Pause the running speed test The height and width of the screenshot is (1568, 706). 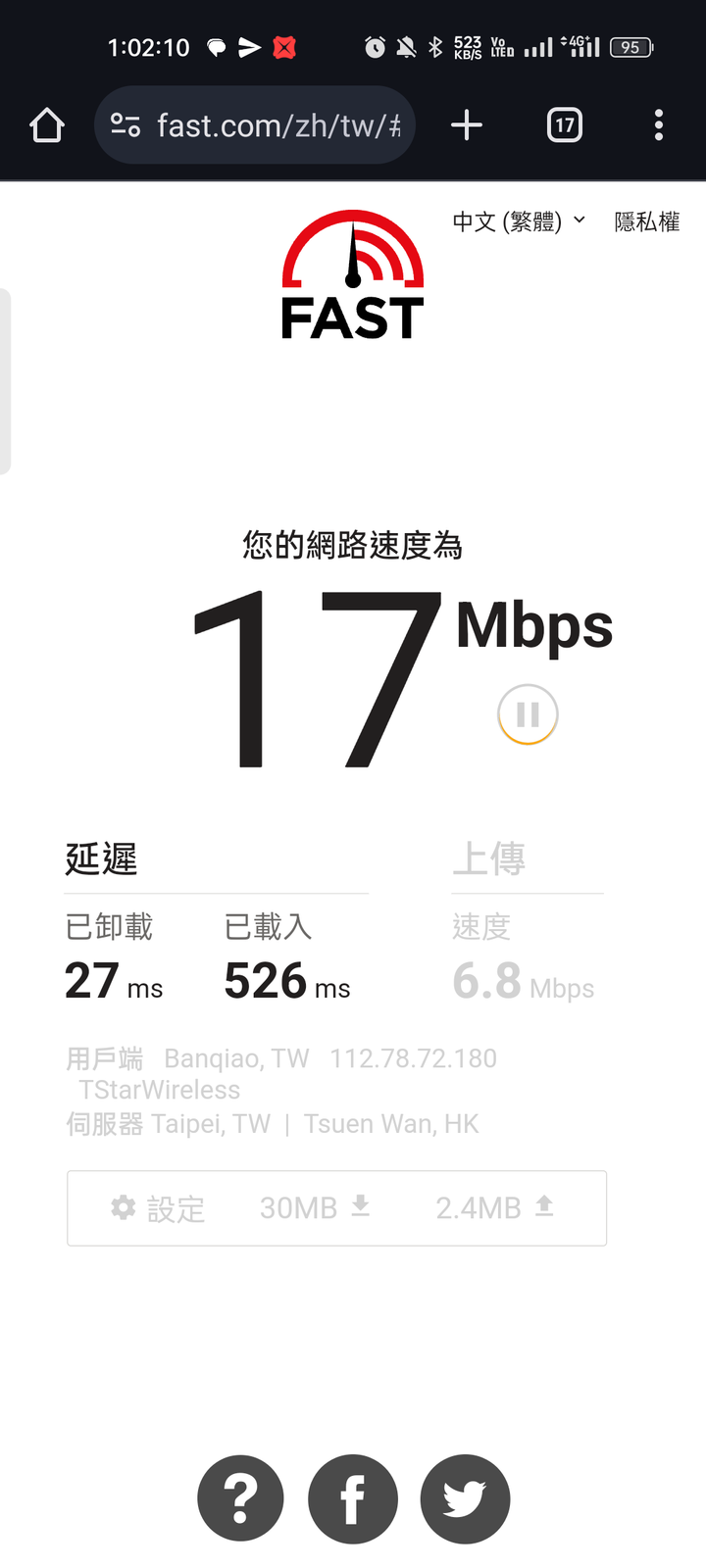[528, 714]
